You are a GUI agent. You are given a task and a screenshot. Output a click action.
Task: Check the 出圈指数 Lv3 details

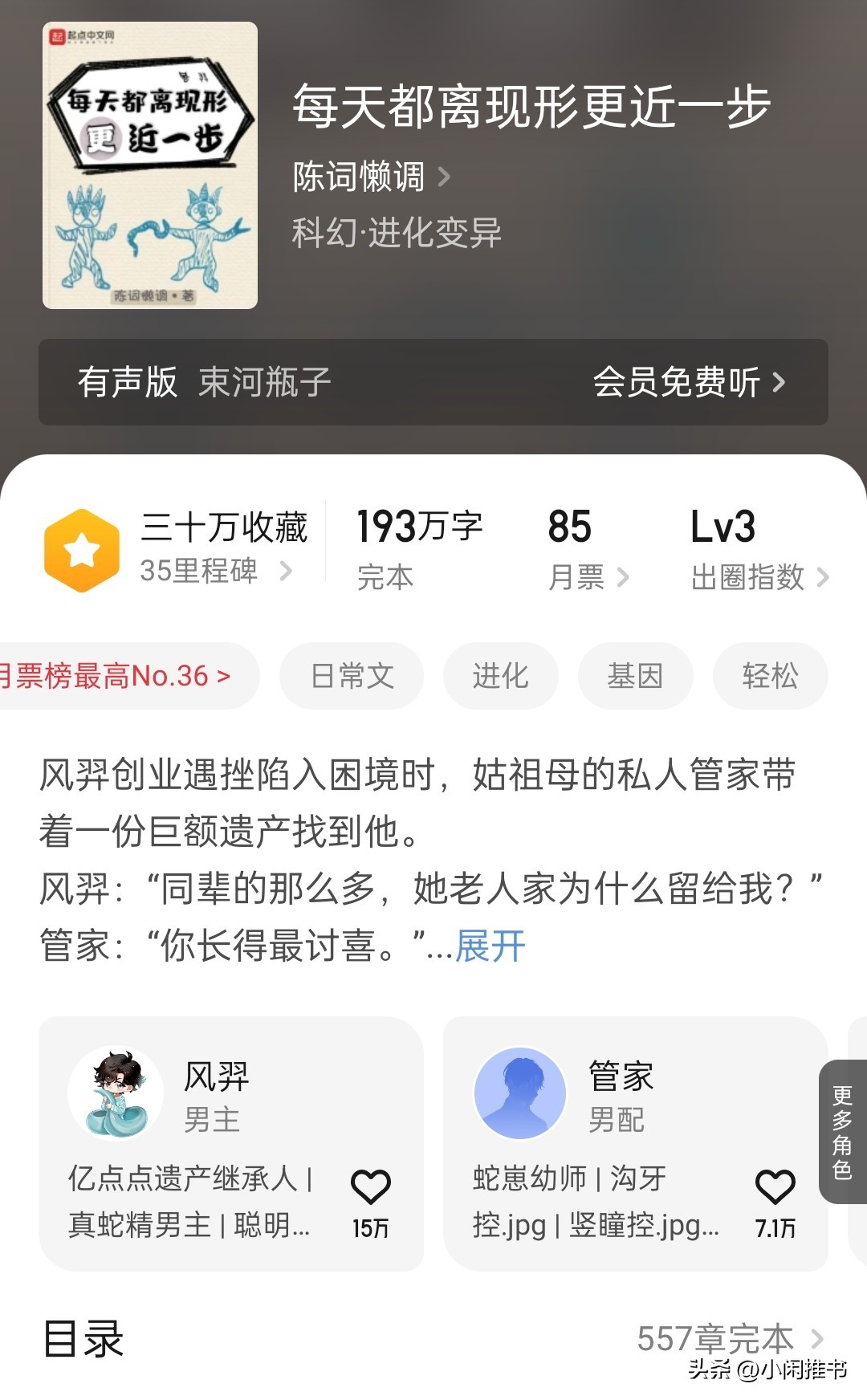click(x=759, y=576)
